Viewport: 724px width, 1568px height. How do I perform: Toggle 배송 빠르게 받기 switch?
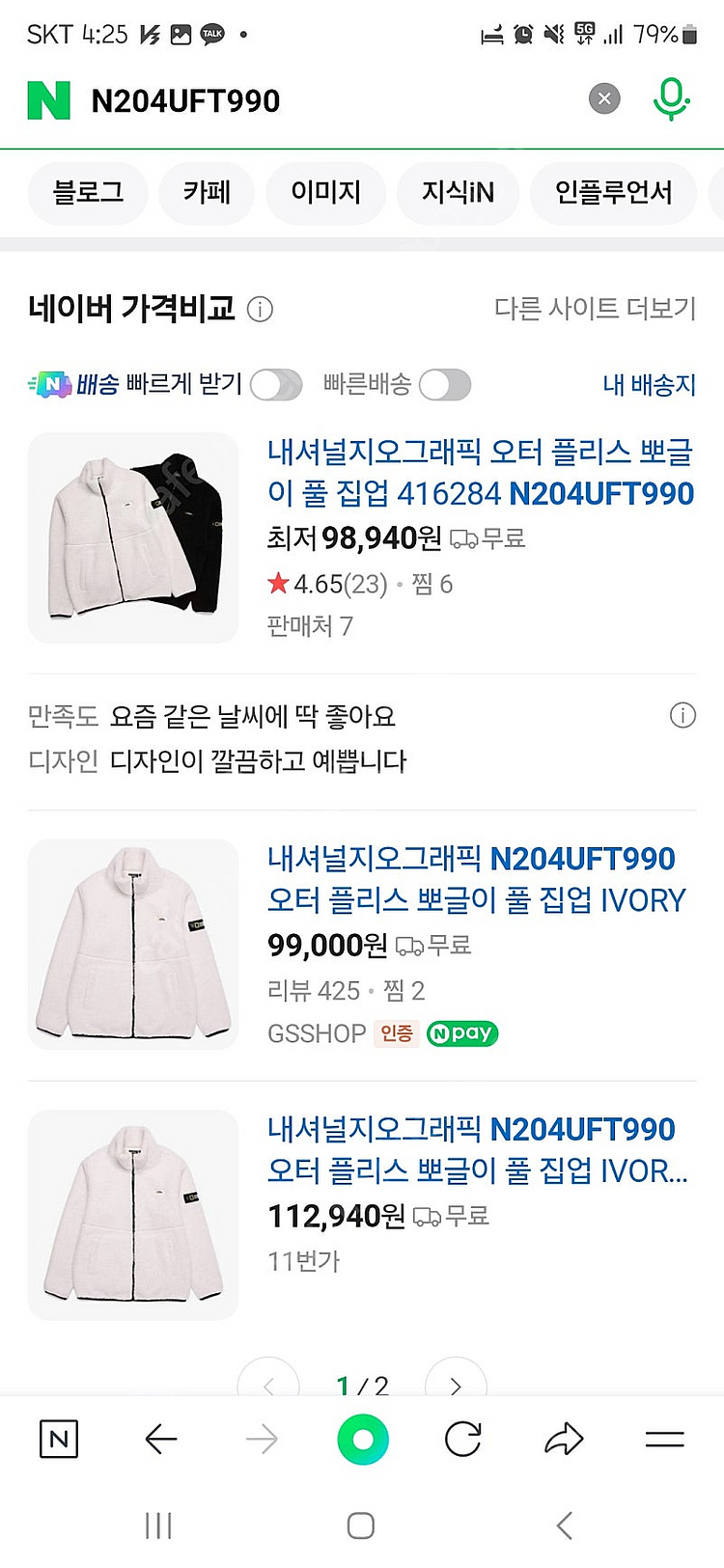point(276,385)
